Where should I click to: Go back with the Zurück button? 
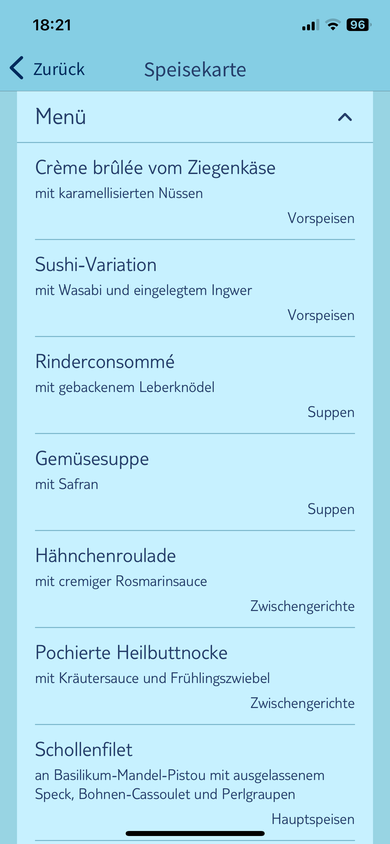tap(47, 69)
